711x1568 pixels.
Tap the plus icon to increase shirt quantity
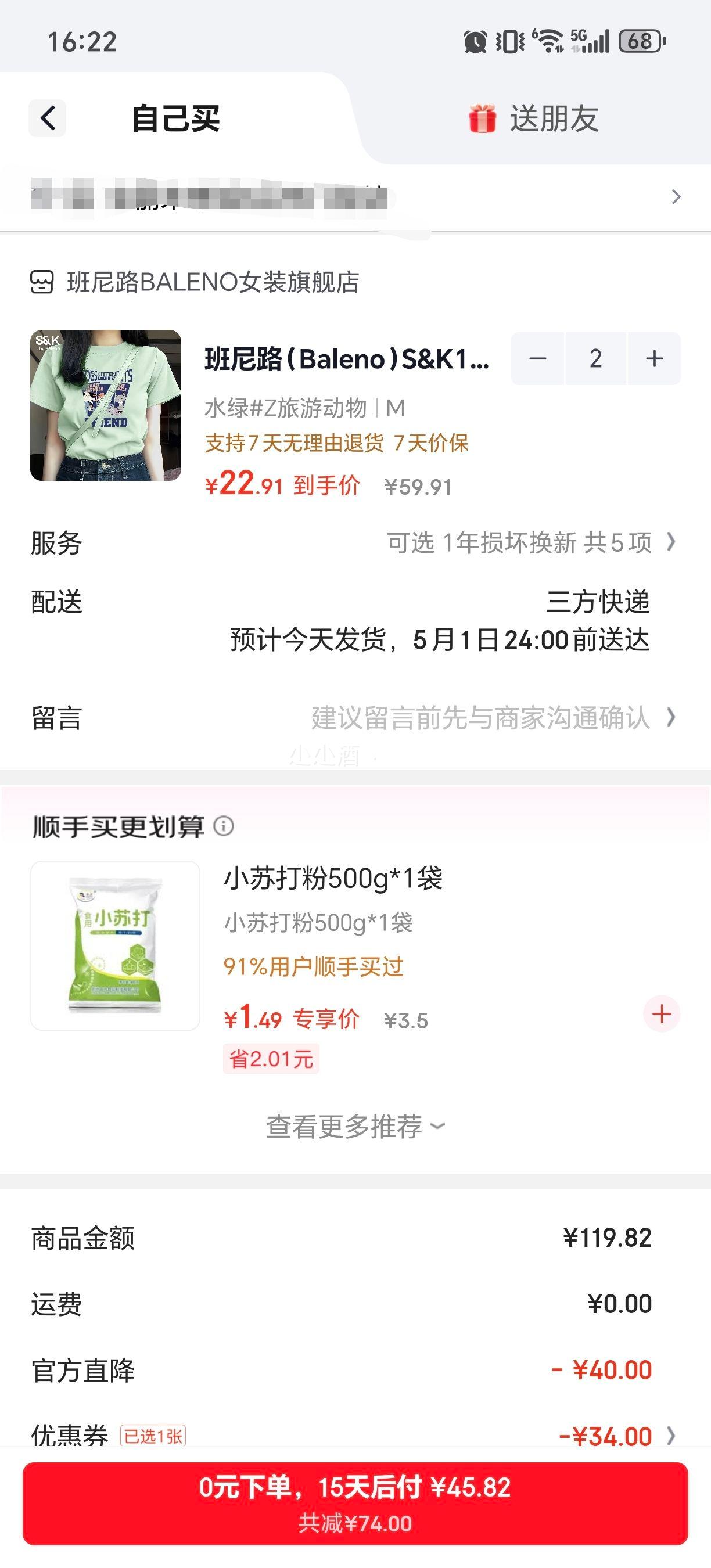(652, 359)
